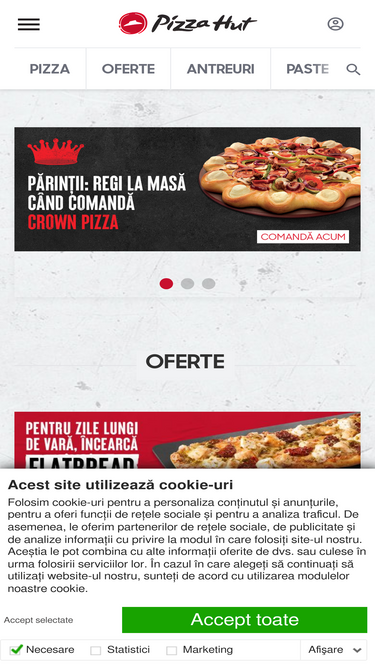Open the Flatbread offer banner
This screenshot has height=667, width=375.
coord(188,440)
